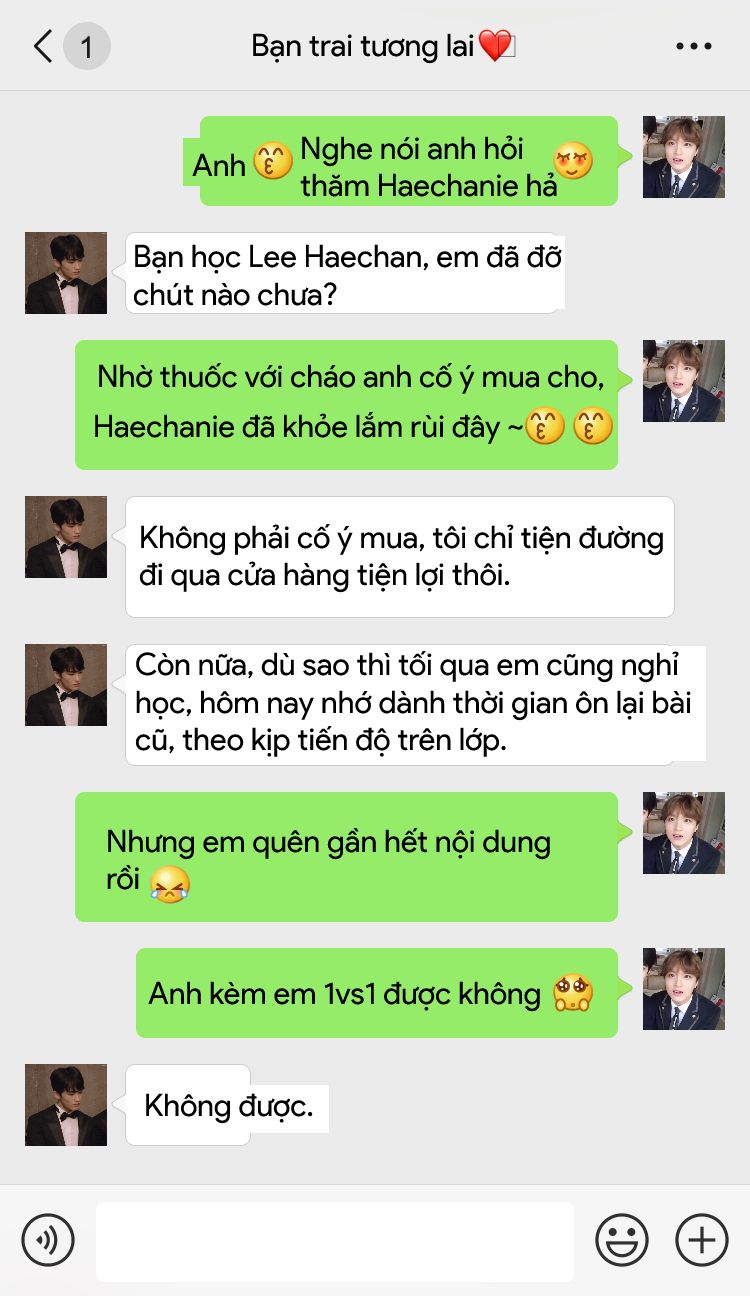750x1296 pixels.
Task: Open the emoji picker
Action: point(621,1241)
